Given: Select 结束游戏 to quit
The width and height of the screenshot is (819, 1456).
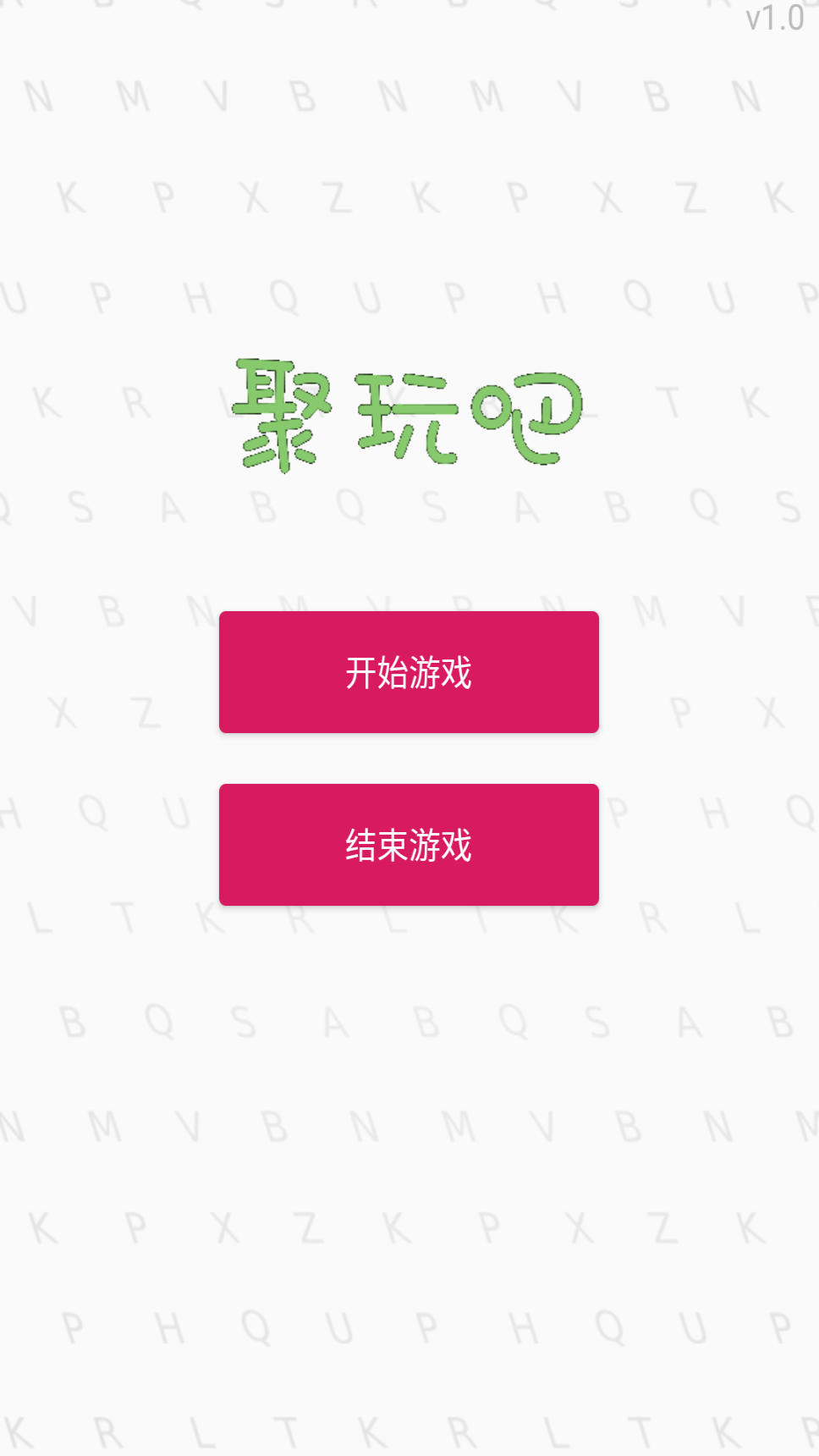Looking at the screenshot, I should click(409, 845).
